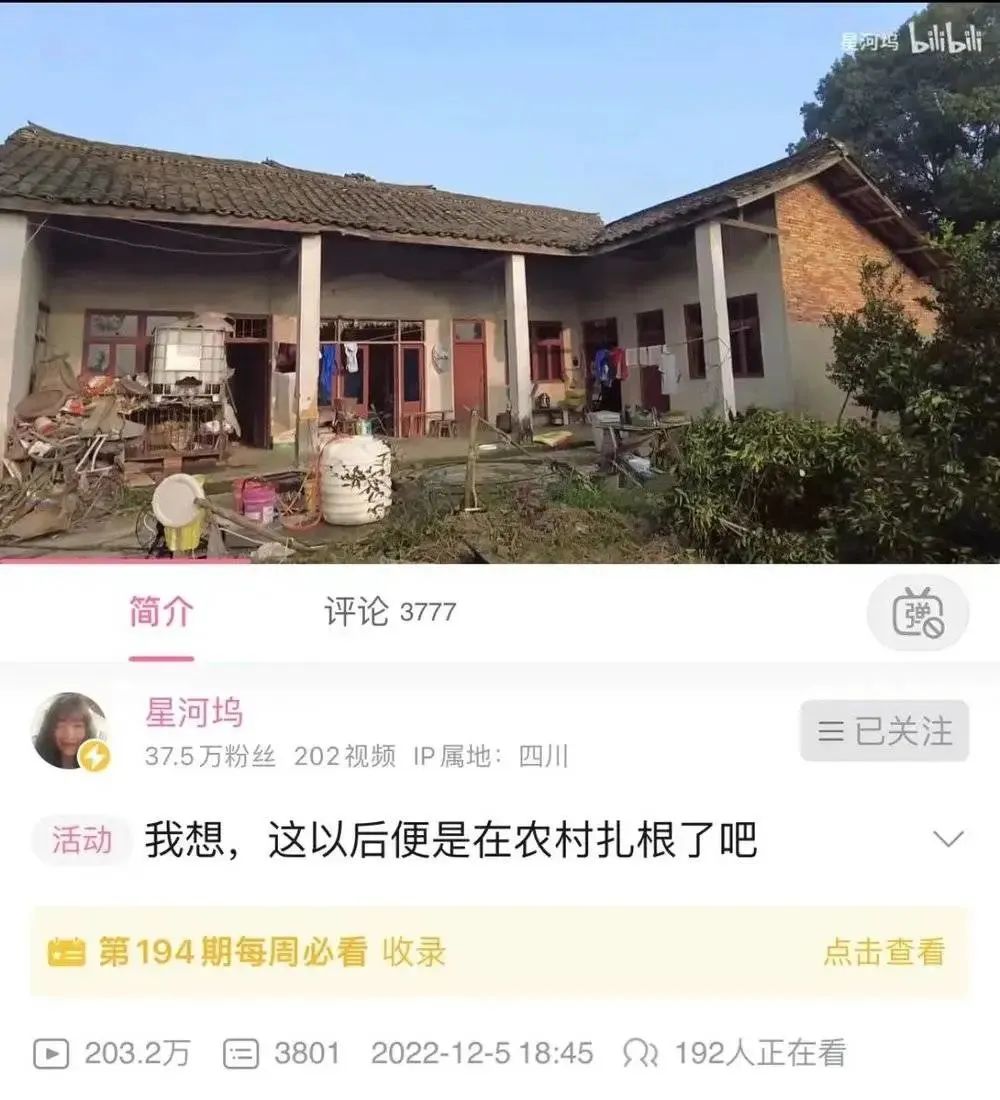The height and width of the screenshot is (1100, 1000).
Task: Open the 活动 tag
Action: [82, 840]
